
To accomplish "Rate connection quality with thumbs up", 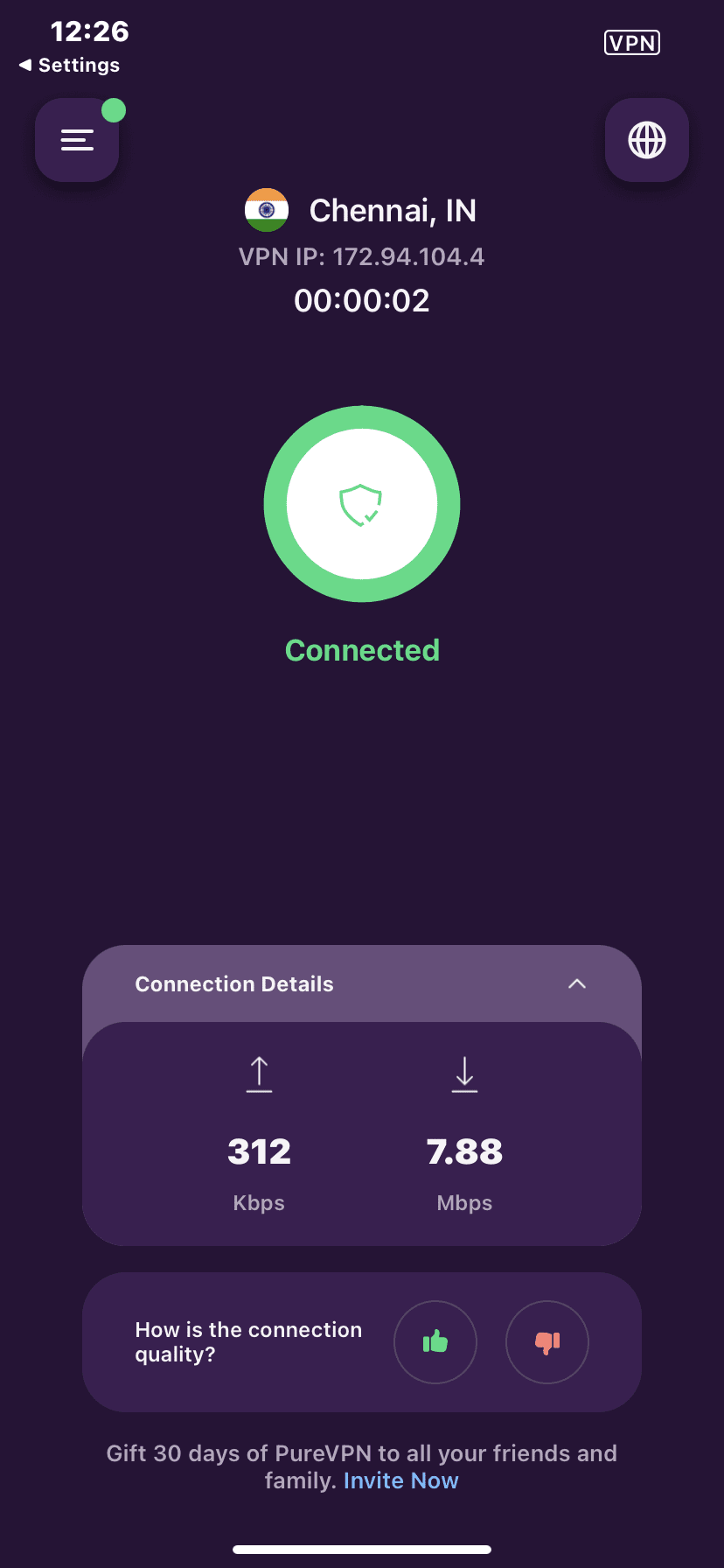I will pos(435,1341).
